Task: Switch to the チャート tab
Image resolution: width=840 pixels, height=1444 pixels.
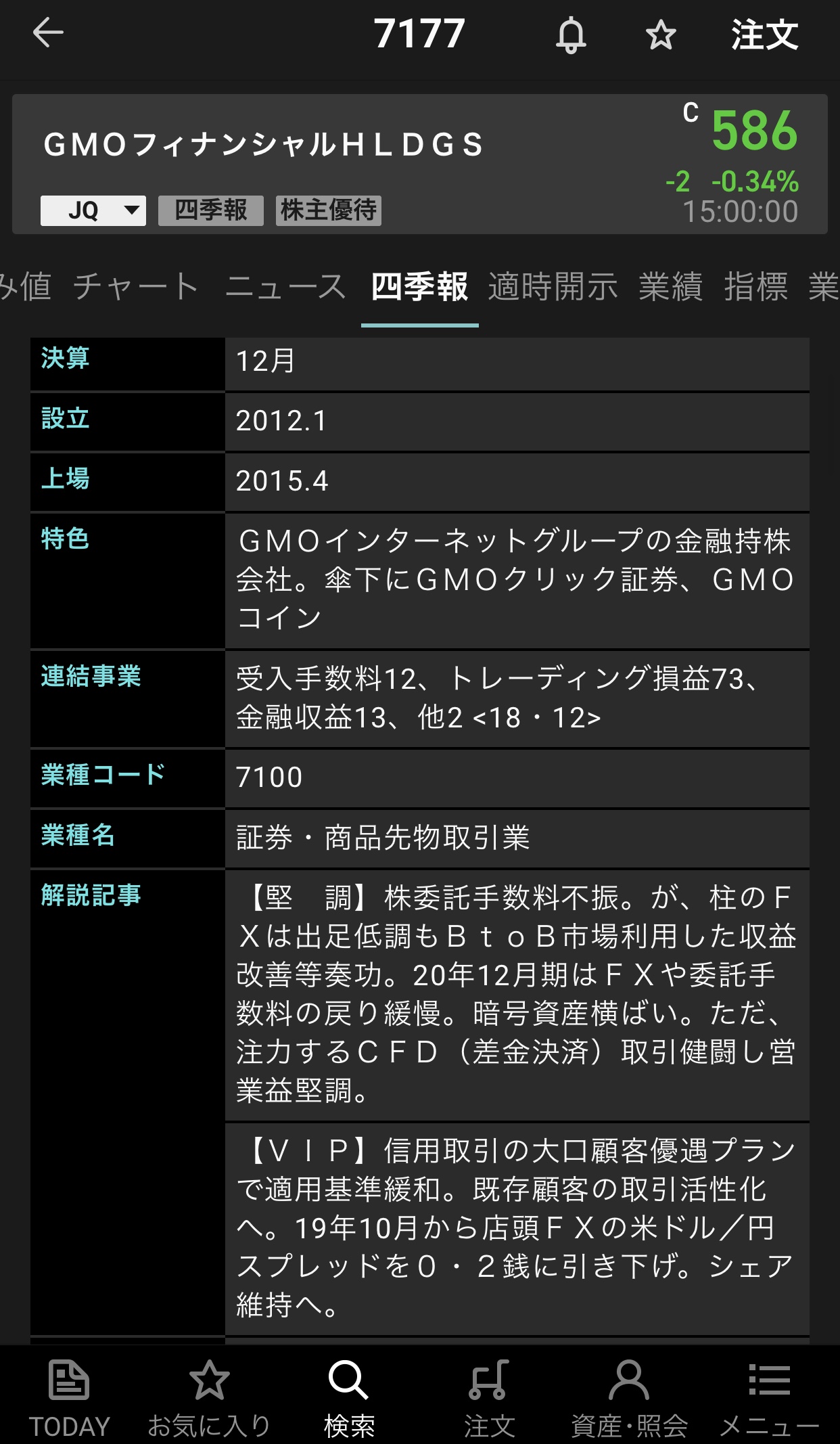Action: [x=136, y=286]
